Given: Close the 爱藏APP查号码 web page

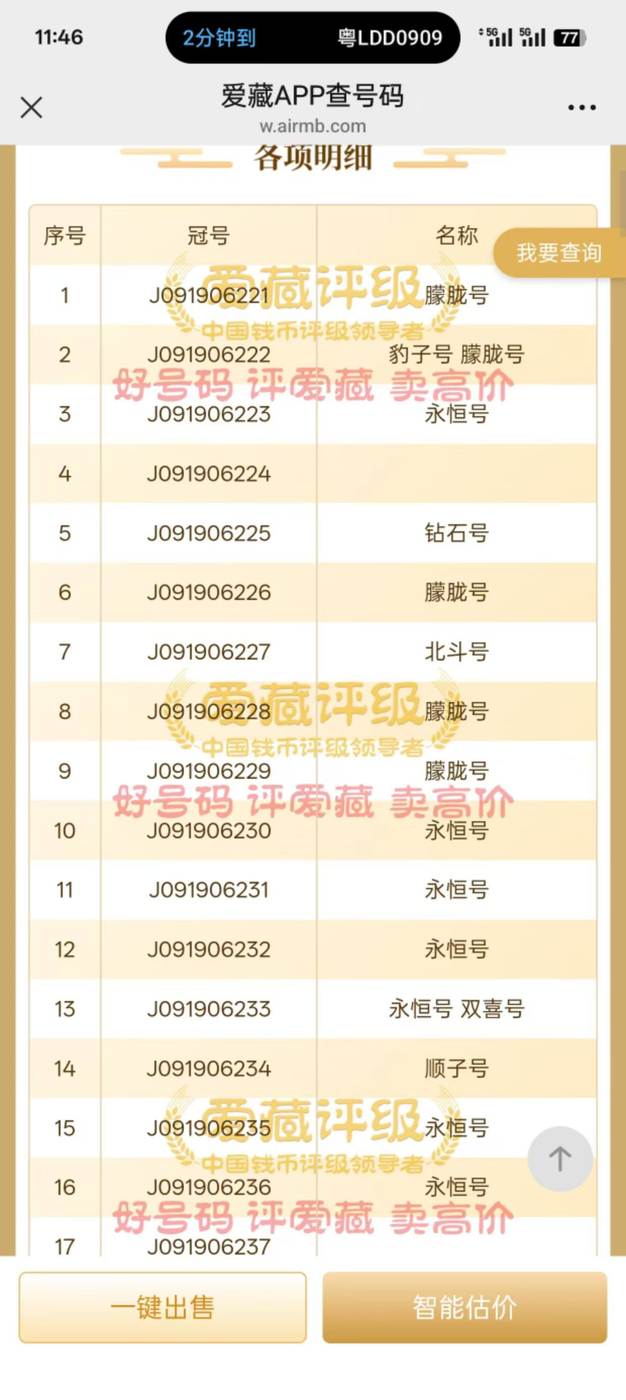Looking at the screenshot, I should (x=32, y=108).
